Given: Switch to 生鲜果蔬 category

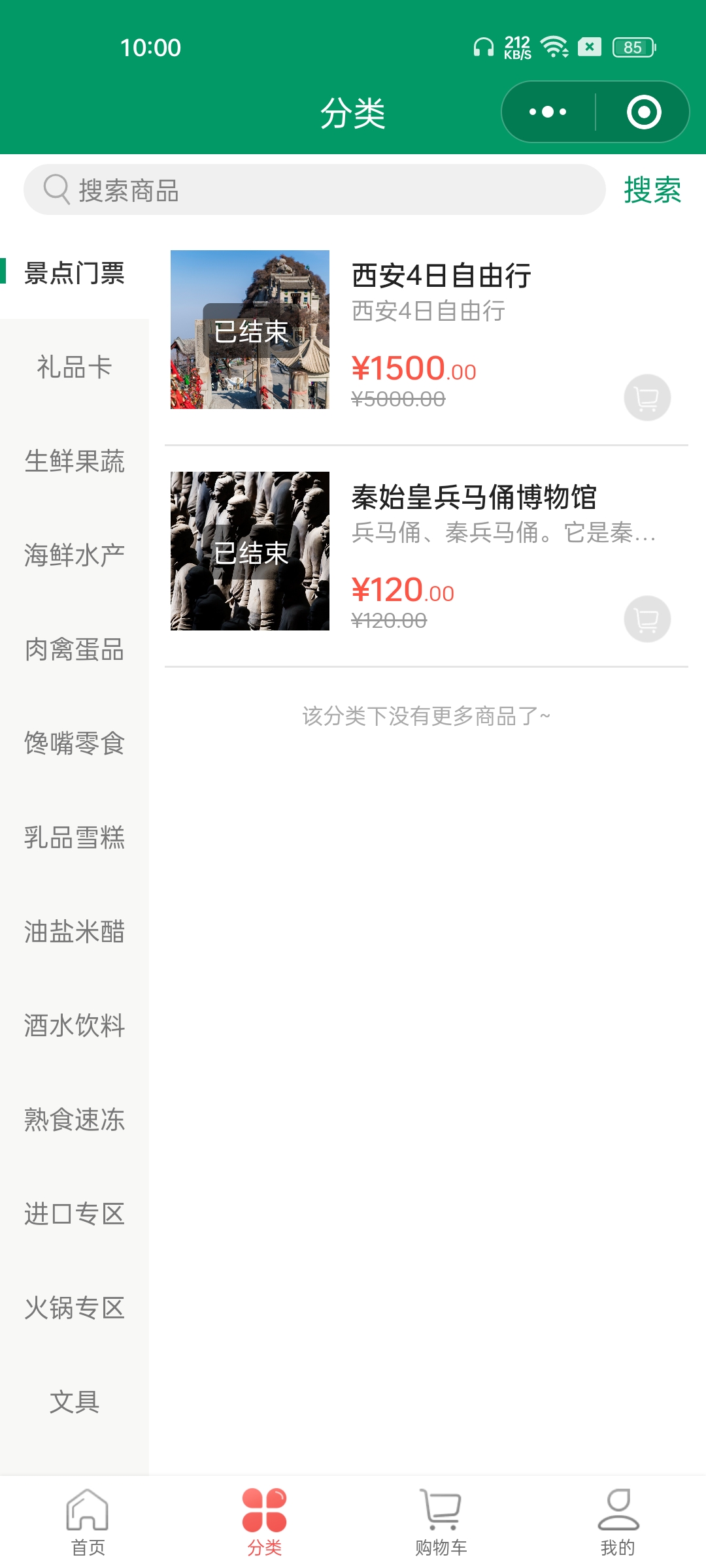Looking at the screenshot, I should click(75, 461).
